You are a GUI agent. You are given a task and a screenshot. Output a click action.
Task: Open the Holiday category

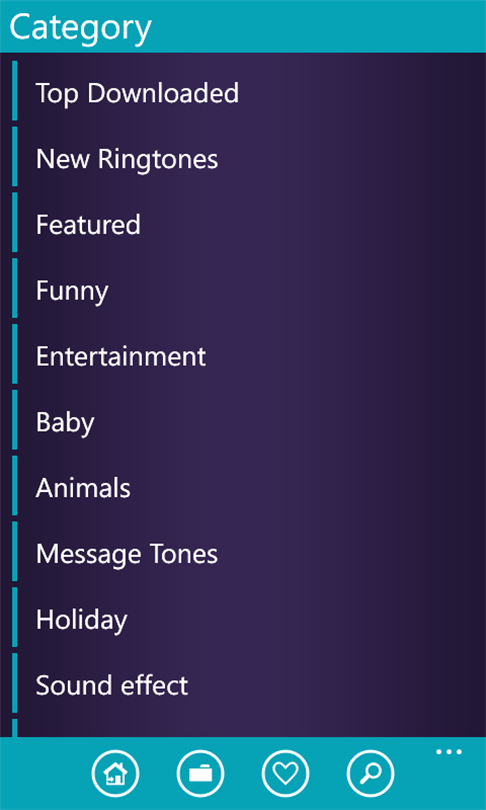[248, 619]
